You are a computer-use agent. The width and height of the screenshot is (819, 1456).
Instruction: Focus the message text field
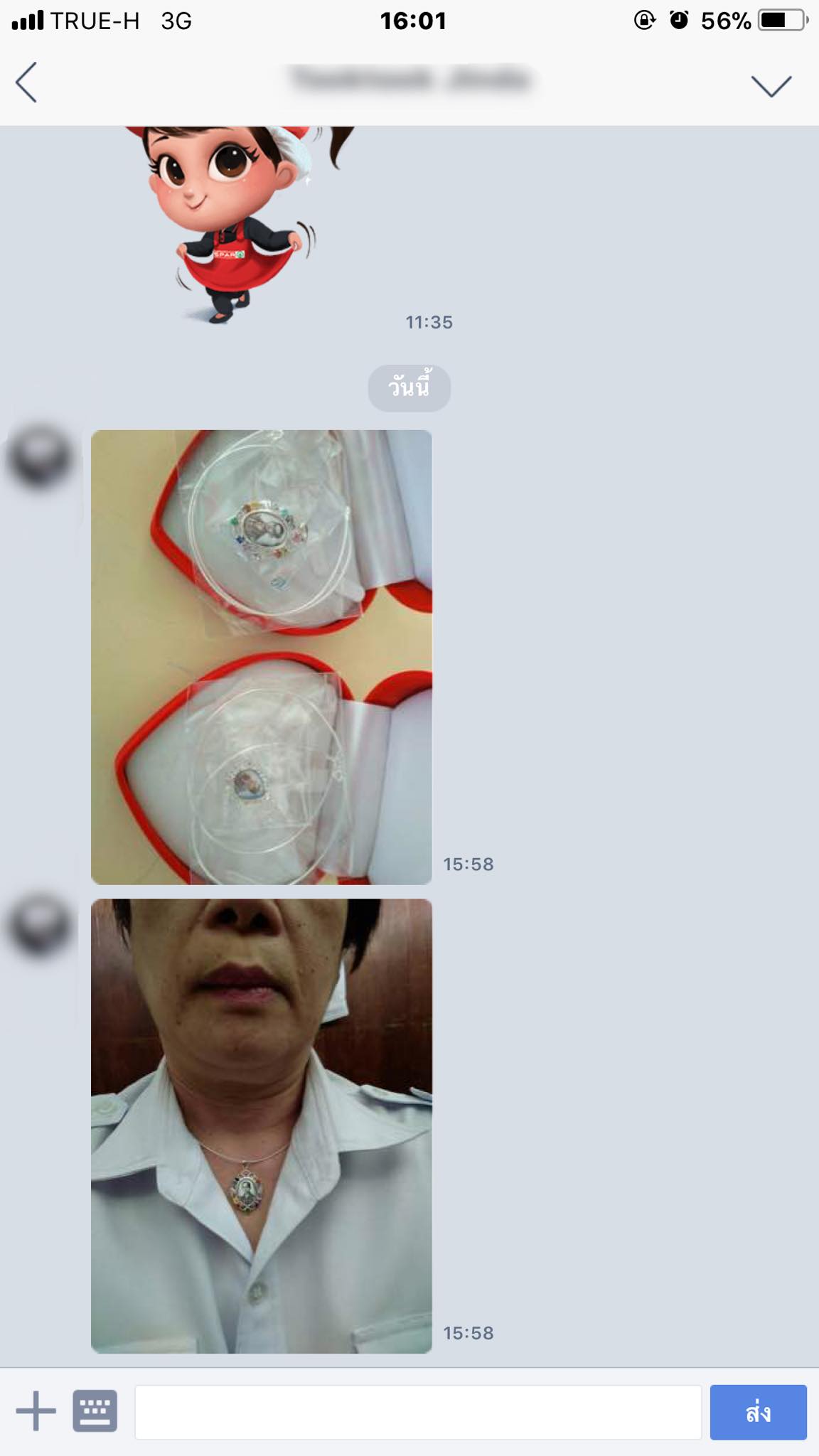click(417, 1412)
